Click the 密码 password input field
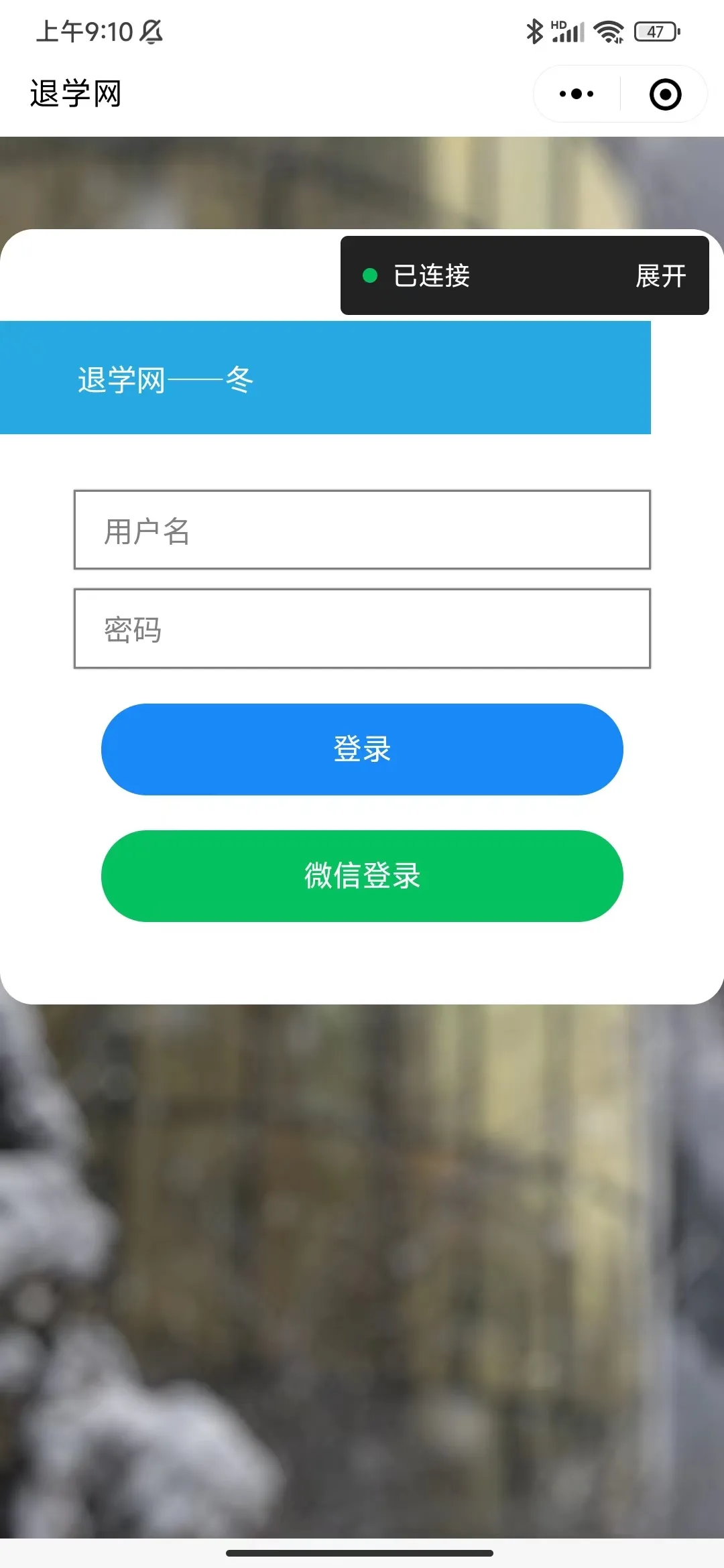The height and width of the screenshot is (1568, 724). (x=362, y=629)
